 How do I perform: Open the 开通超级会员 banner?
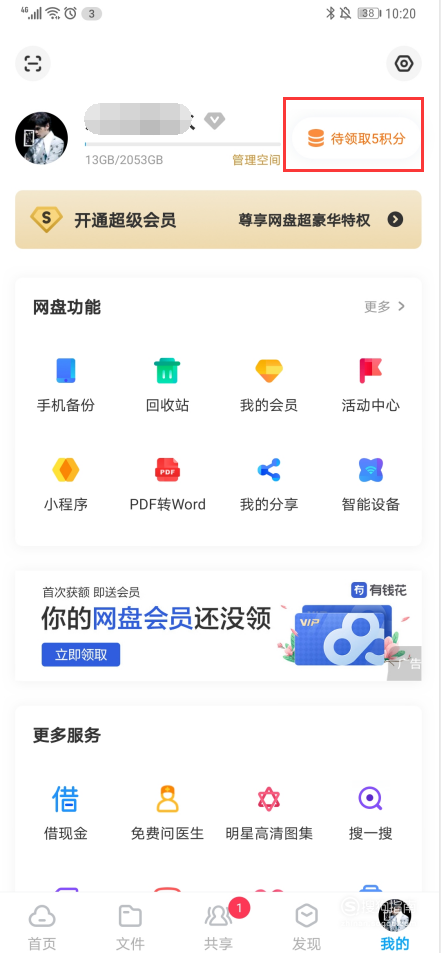coord(218,219)
